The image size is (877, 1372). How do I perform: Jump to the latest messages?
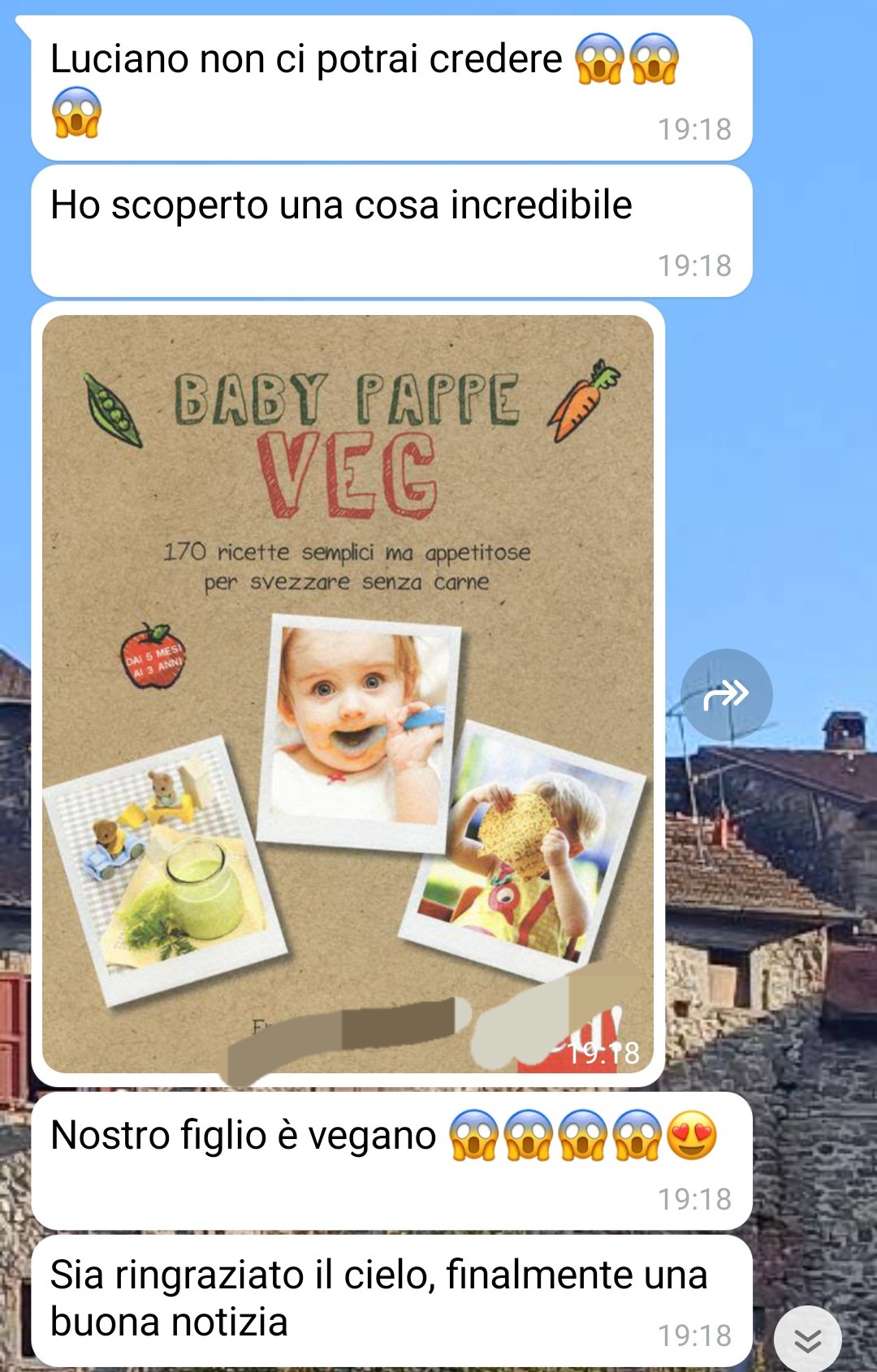click(807, 1341)
